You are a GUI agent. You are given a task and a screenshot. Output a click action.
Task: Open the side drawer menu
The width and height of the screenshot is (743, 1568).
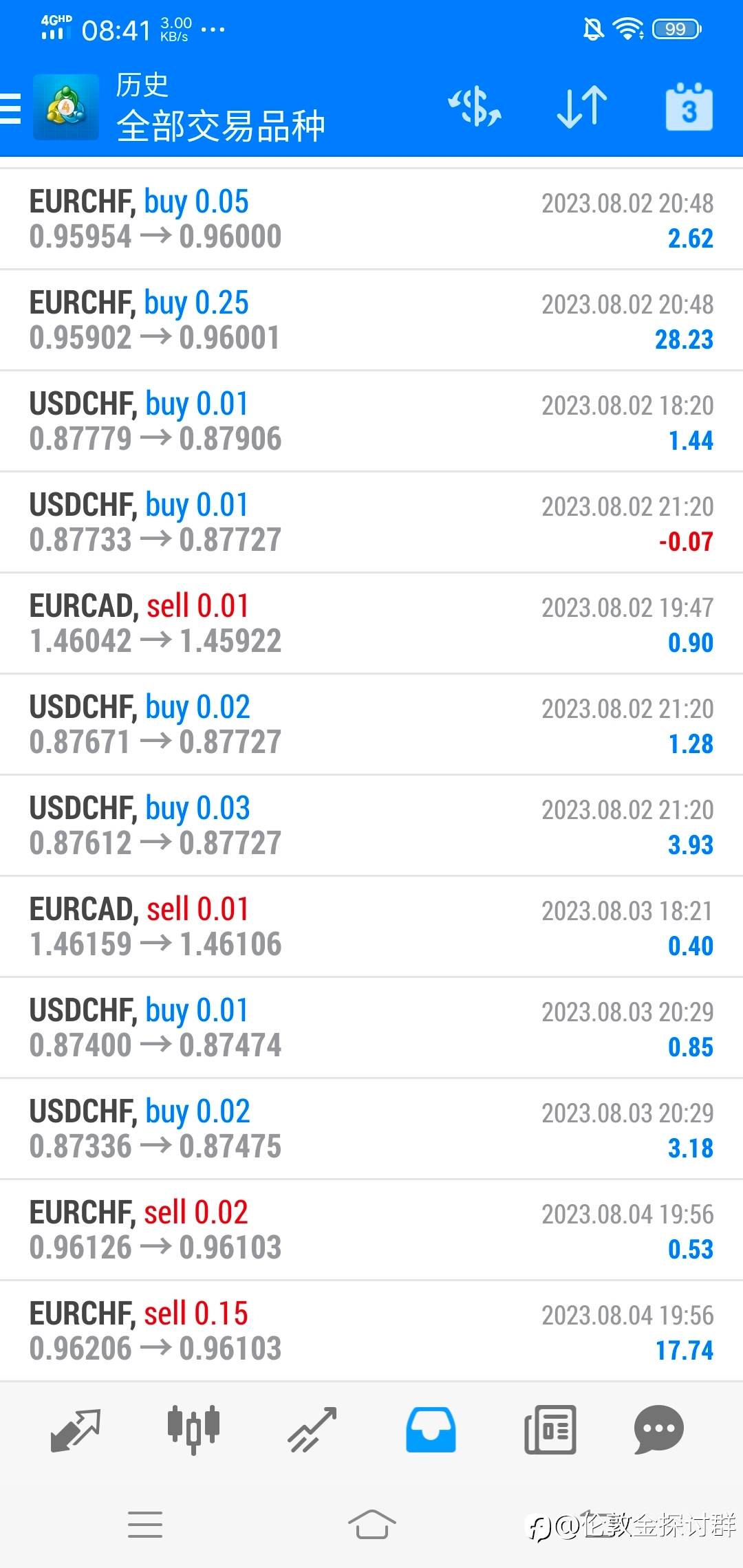[x=11, y=108]
